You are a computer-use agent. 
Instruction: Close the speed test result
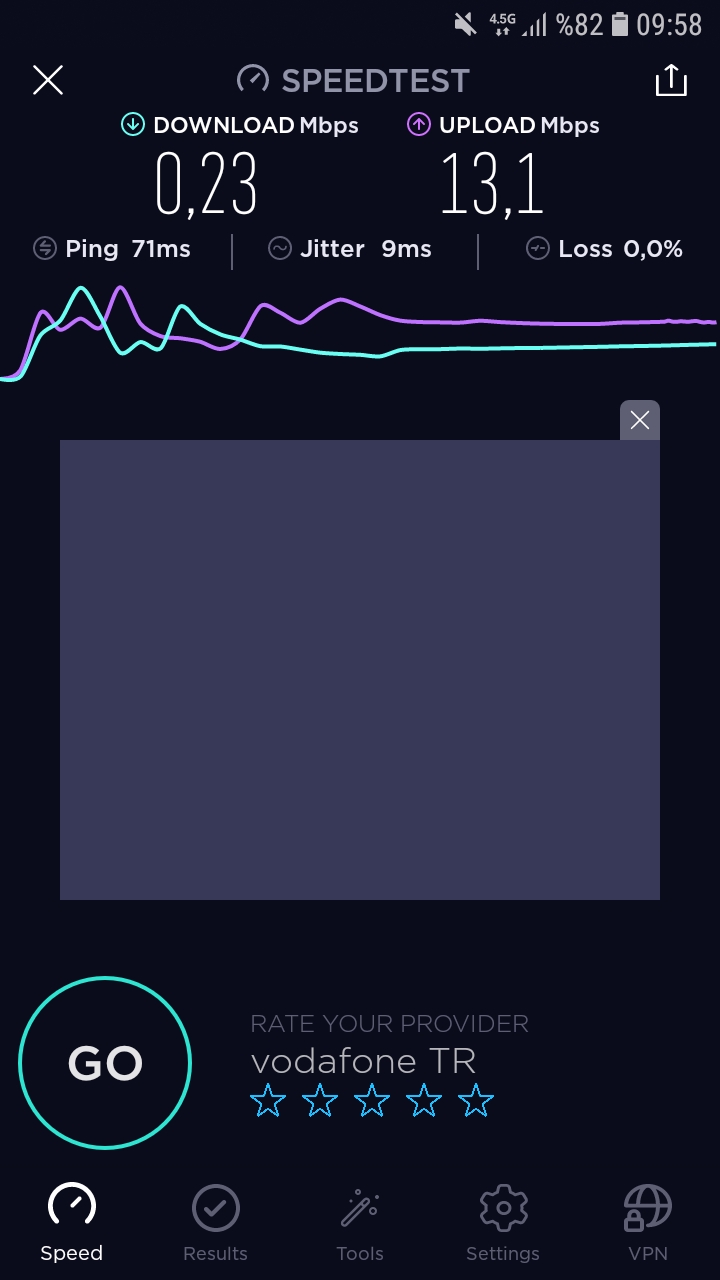[x=48, y=80]
